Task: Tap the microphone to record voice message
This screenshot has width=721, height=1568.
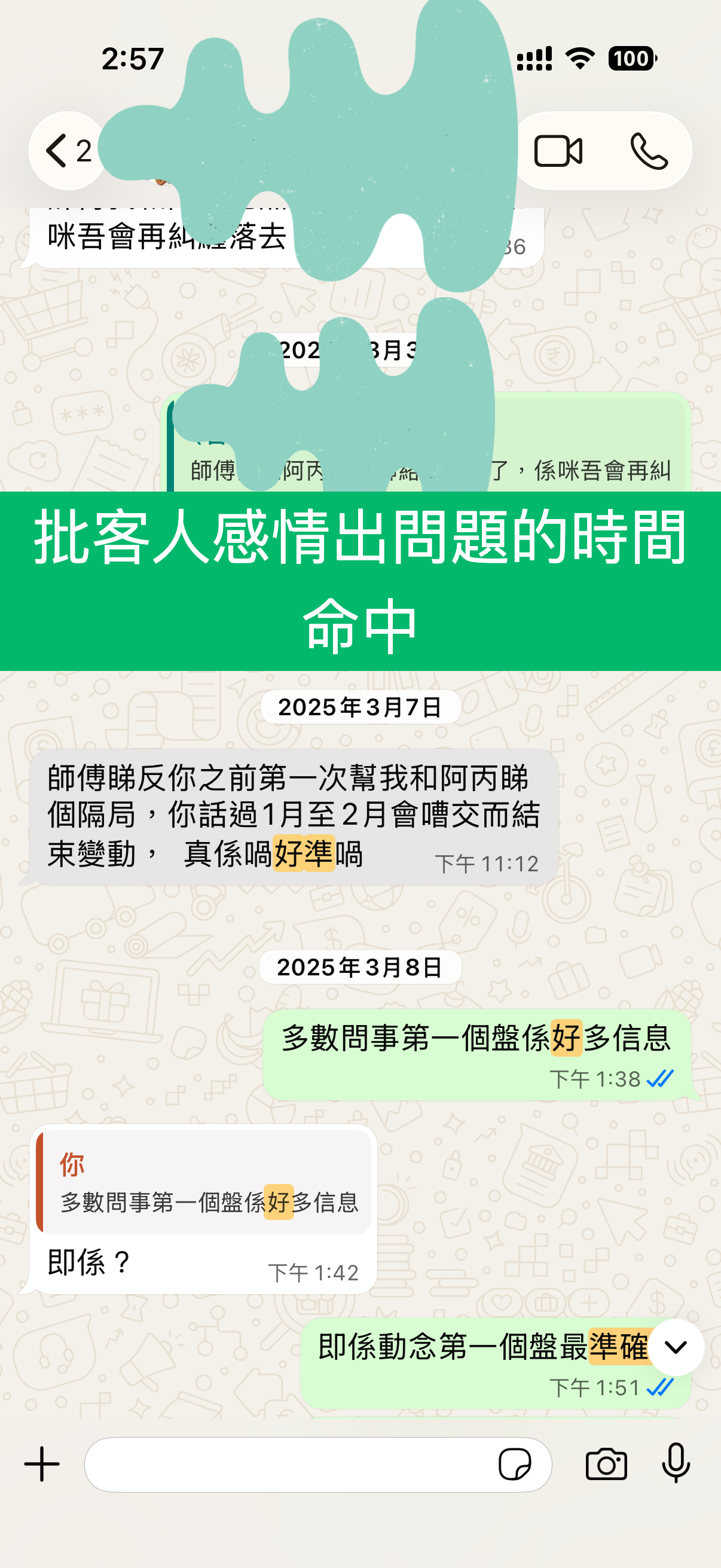Action: coord(676,1463)
